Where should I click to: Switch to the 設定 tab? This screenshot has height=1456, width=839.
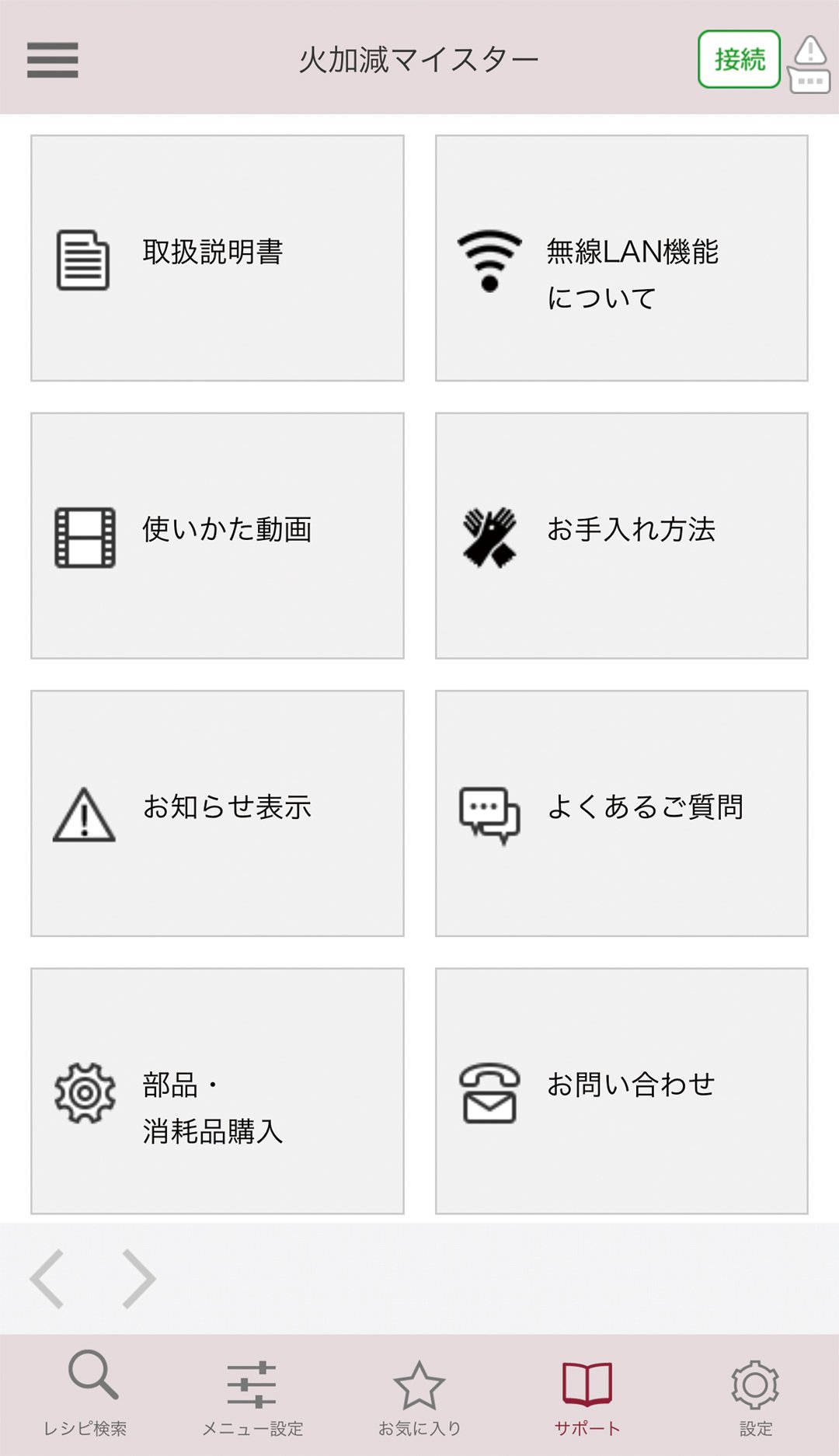pyautogui.click(x=755, y=1395)
